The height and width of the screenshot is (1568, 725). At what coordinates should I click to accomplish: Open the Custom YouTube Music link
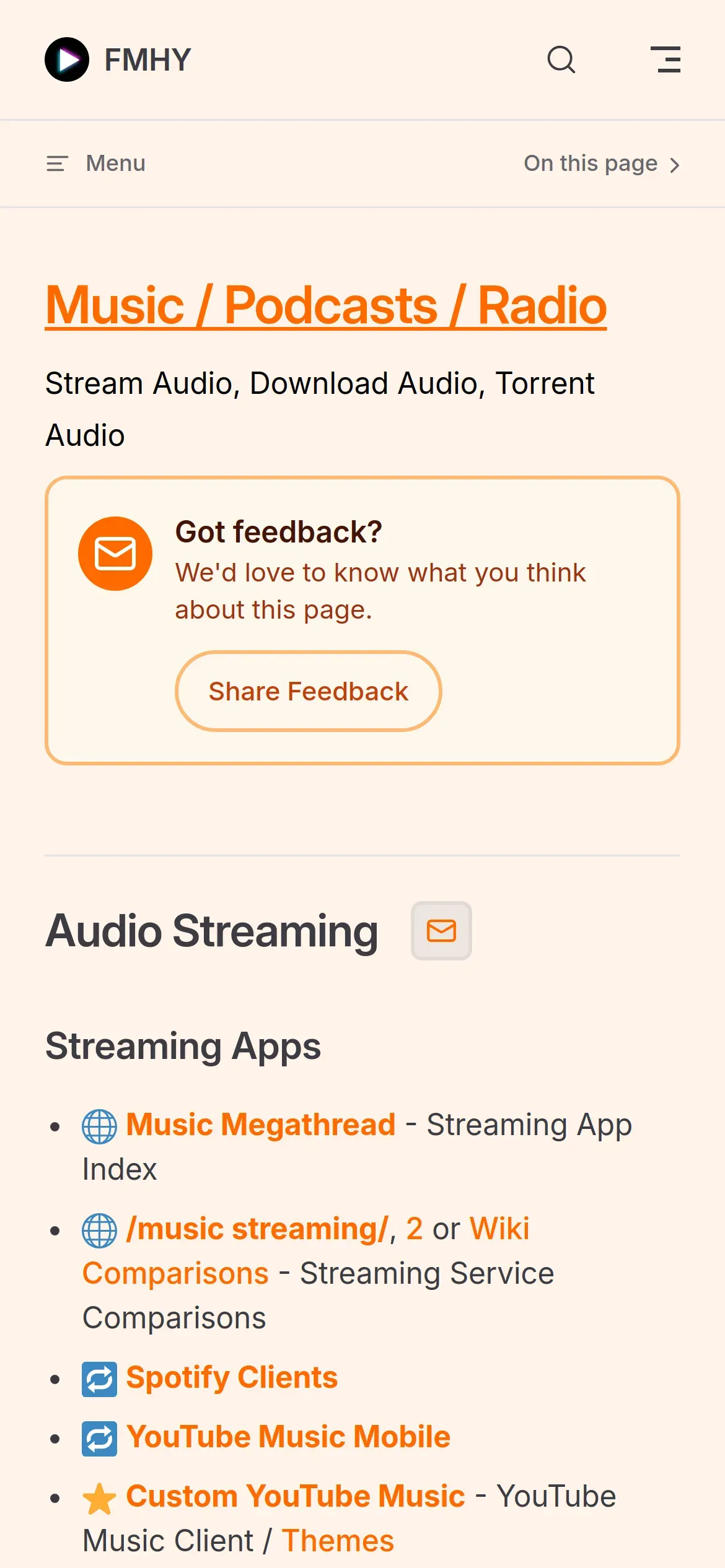[296, 1496]
